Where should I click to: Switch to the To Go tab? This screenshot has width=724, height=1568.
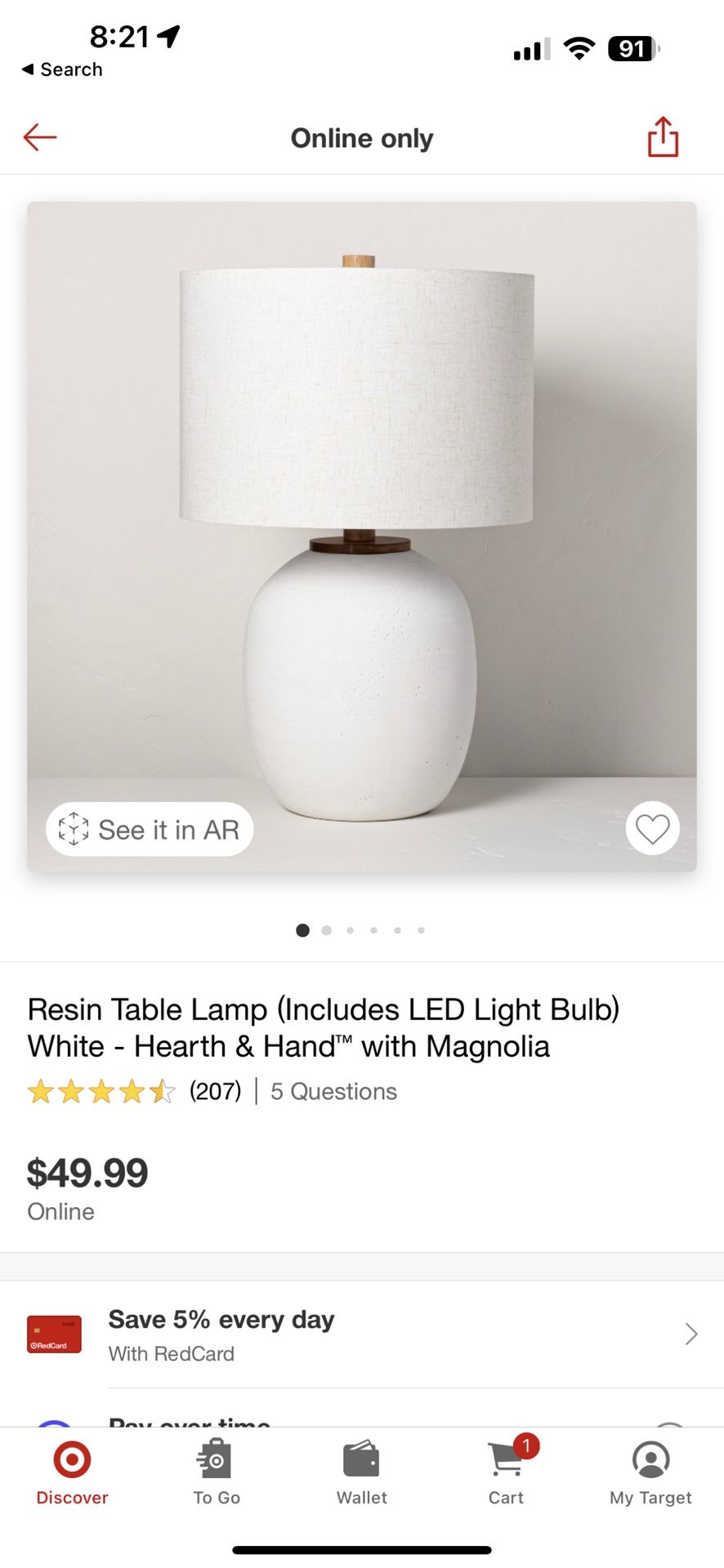pos(217,1472)
